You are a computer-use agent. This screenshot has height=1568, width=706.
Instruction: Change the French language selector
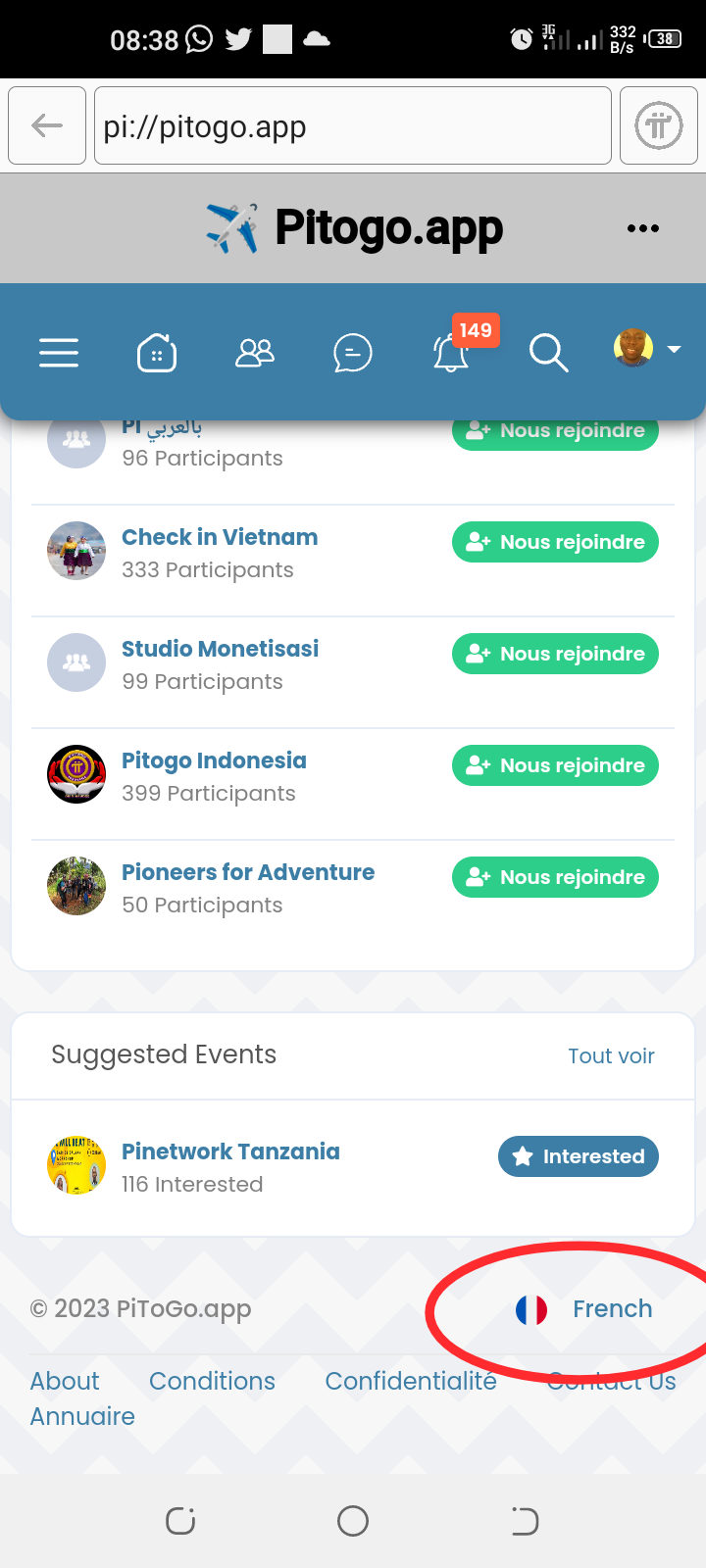click(x=586, y=1309)
